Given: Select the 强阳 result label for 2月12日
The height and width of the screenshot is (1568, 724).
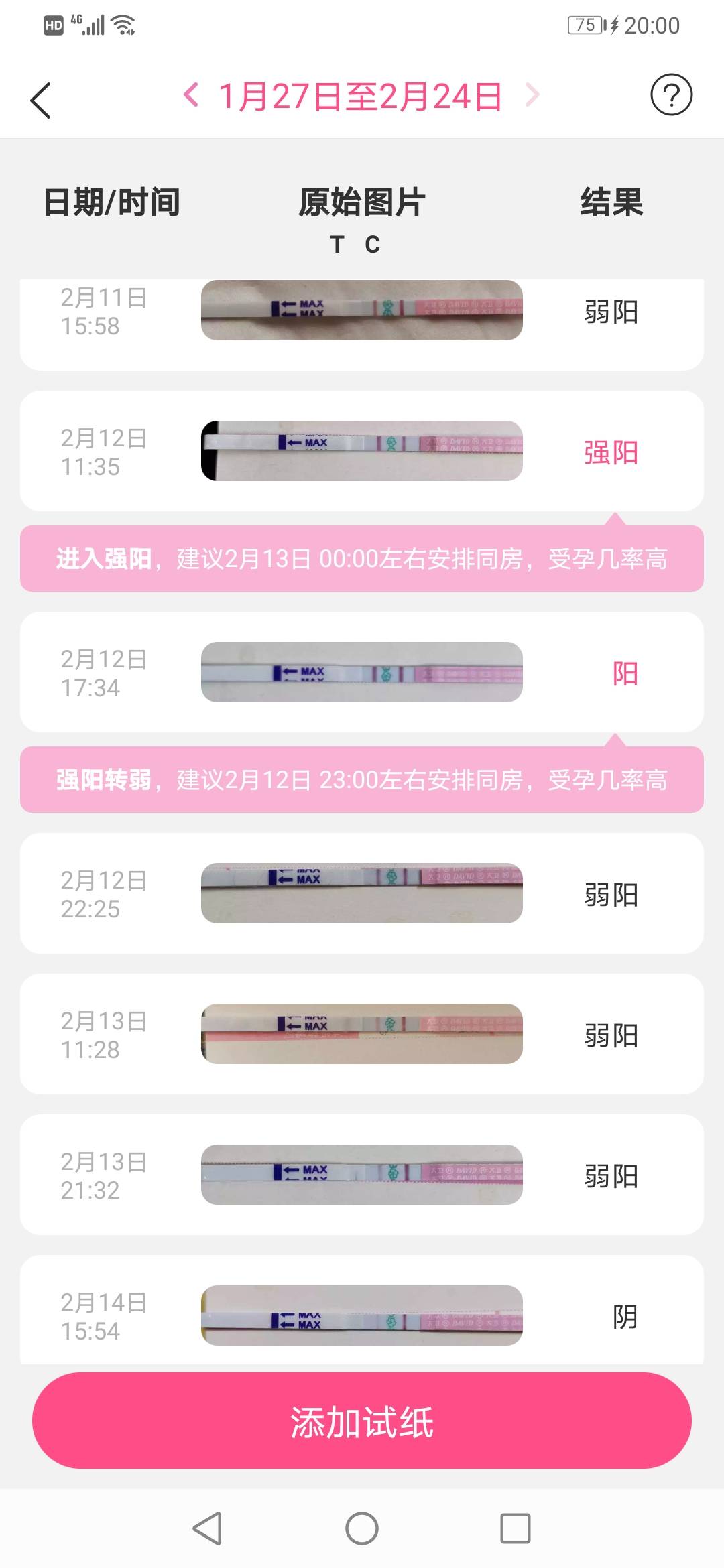Looking at the screenshot, I should tap(612, 453).
